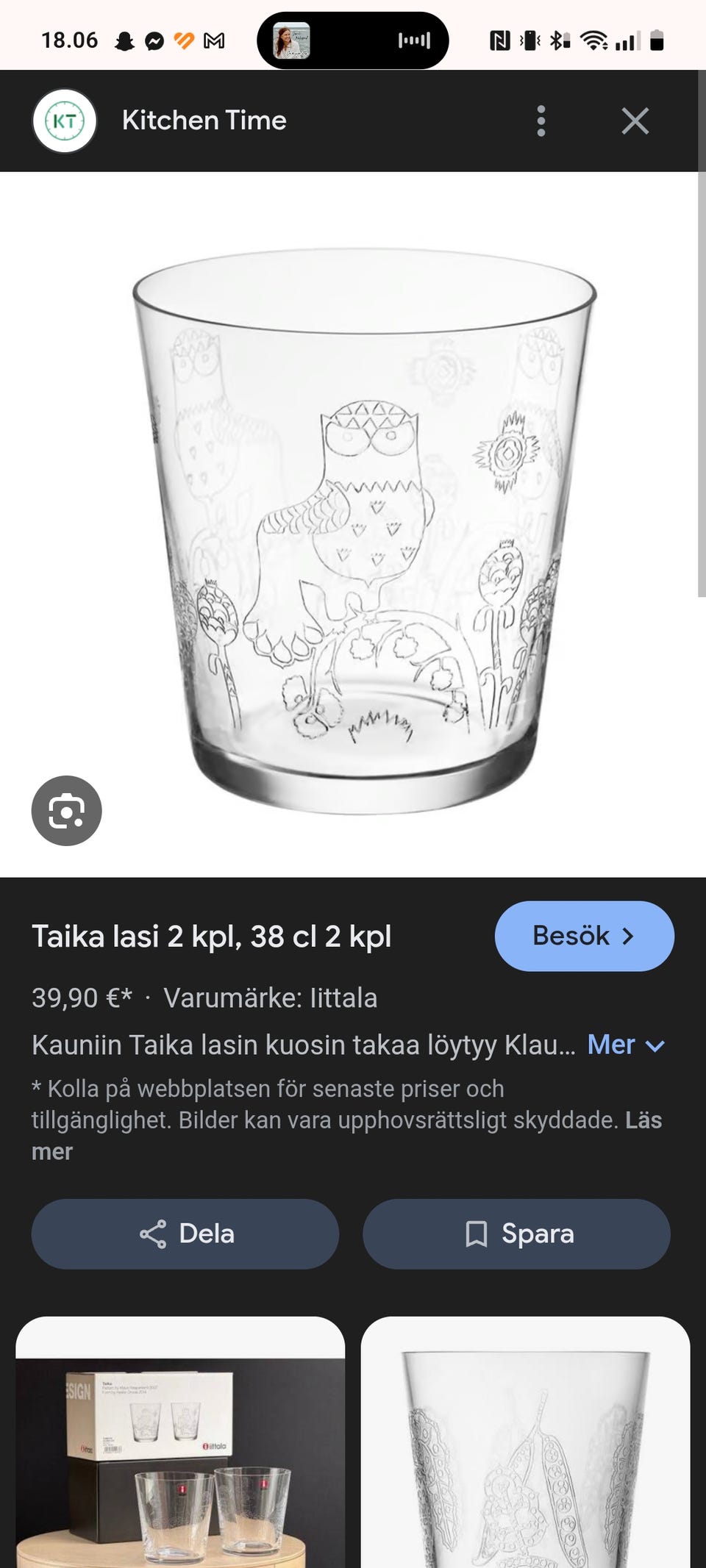Open the three-dot overflow menu
The image size is (706, 1568).
click(542, 121)
